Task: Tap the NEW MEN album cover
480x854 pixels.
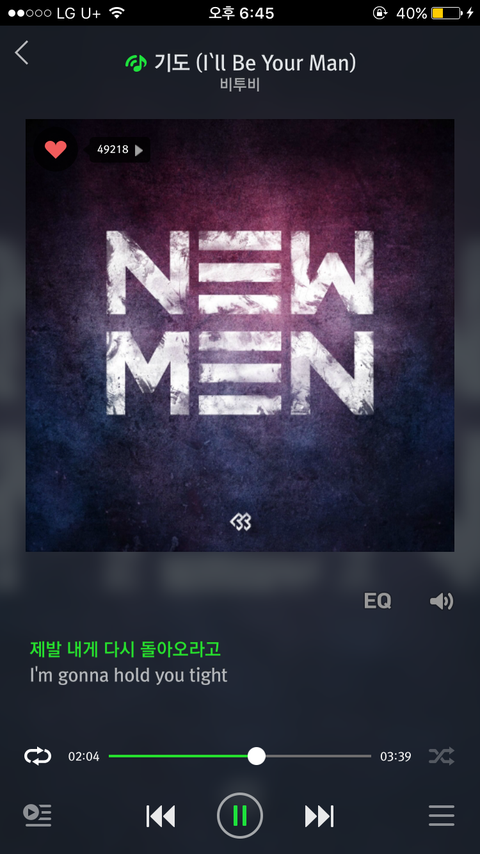Action: [x=240, y=335]
